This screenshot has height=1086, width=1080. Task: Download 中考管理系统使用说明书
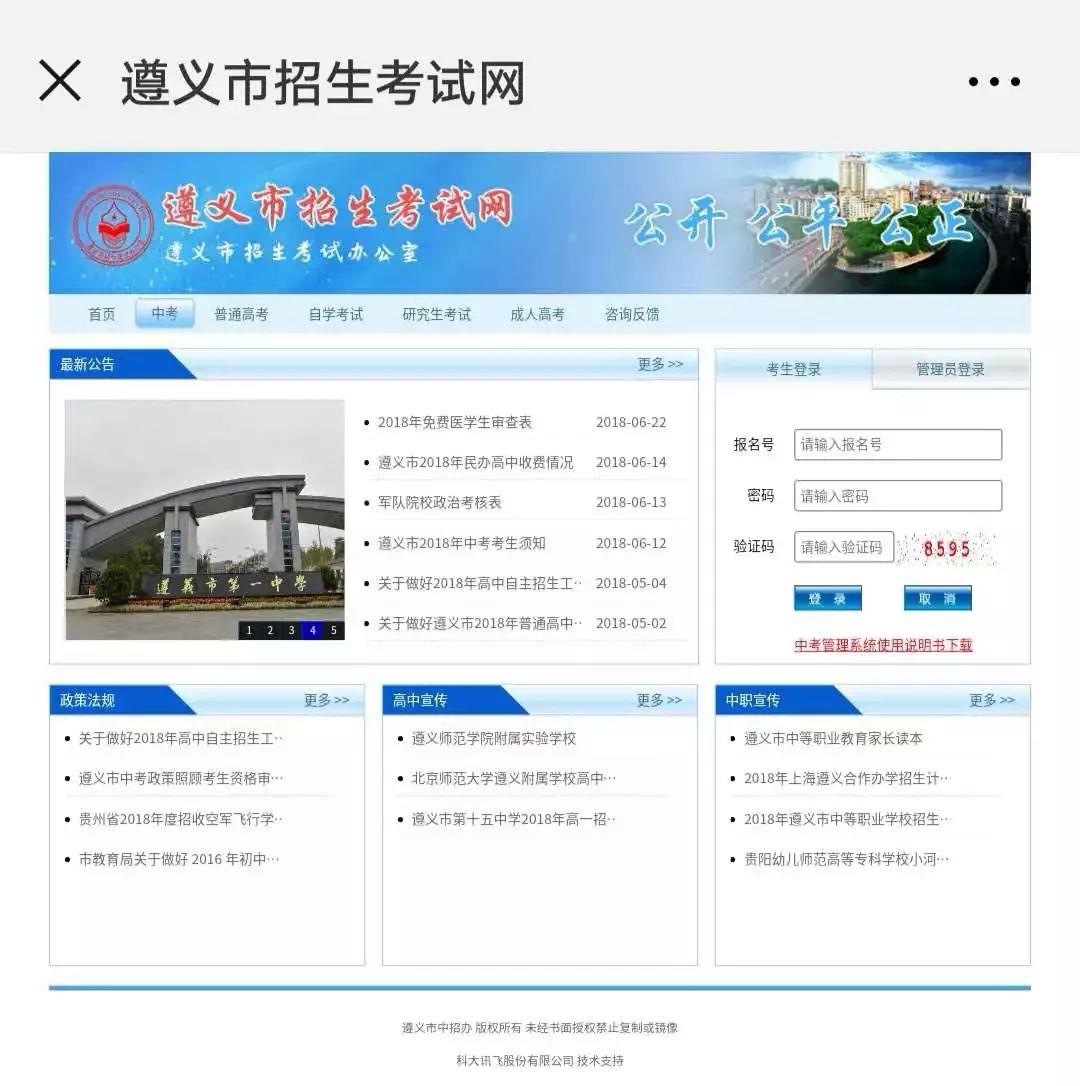pos(883,645)
